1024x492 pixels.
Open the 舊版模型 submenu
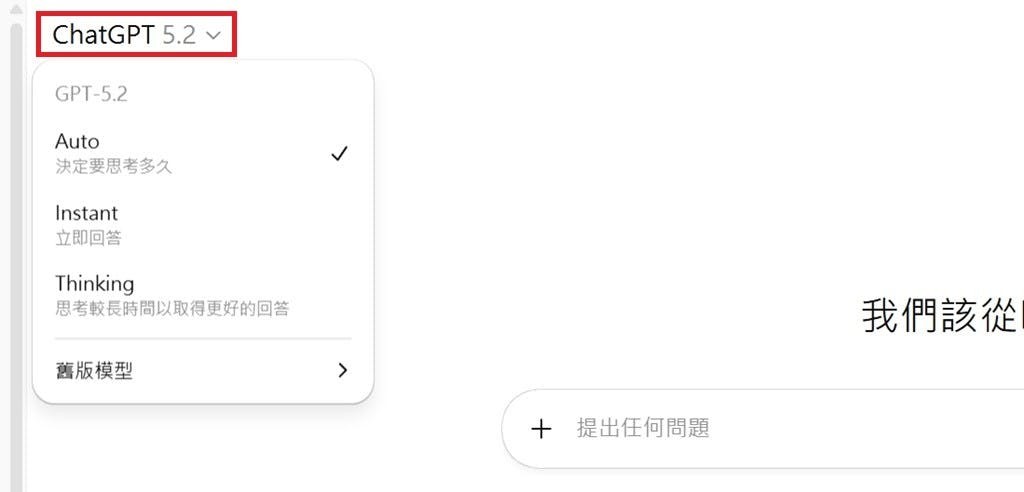(x=201, y=371)
